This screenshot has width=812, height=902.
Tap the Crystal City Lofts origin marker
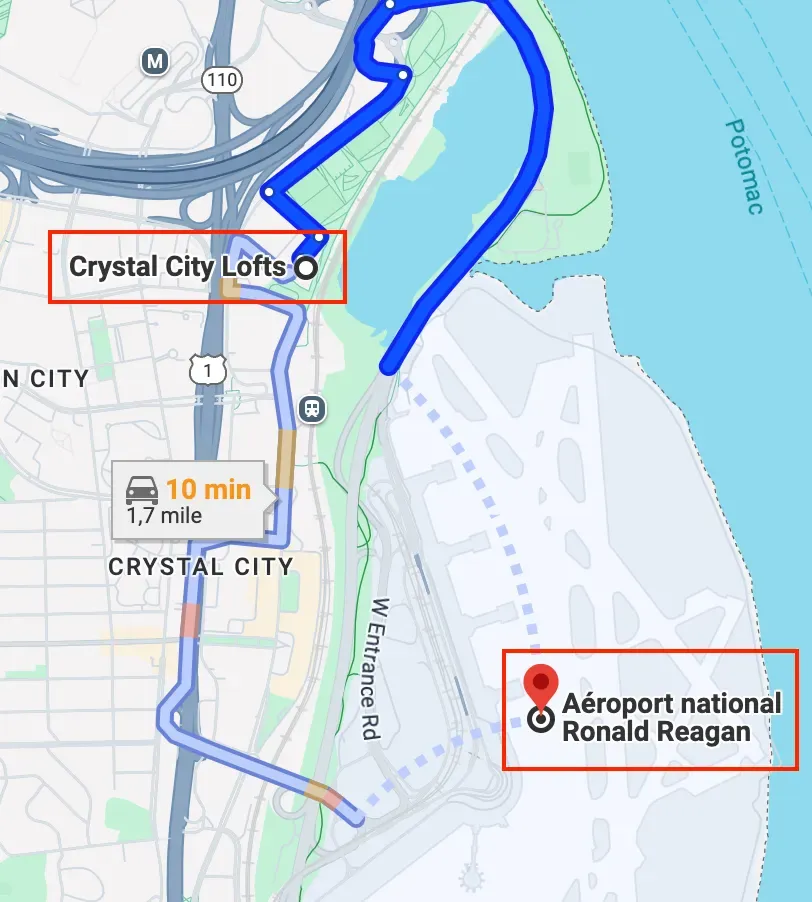coord(306,267)
